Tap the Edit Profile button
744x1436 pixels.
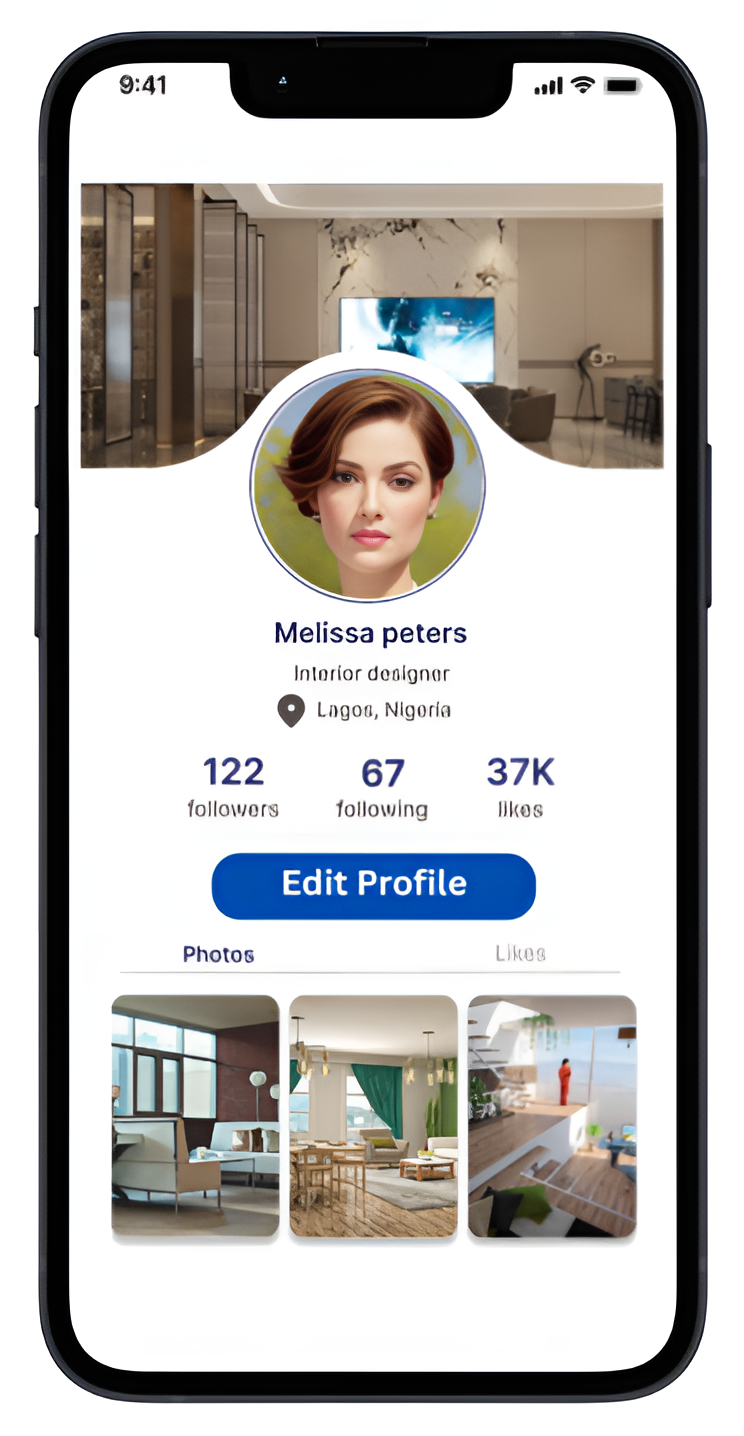click(x=373, y=885)
